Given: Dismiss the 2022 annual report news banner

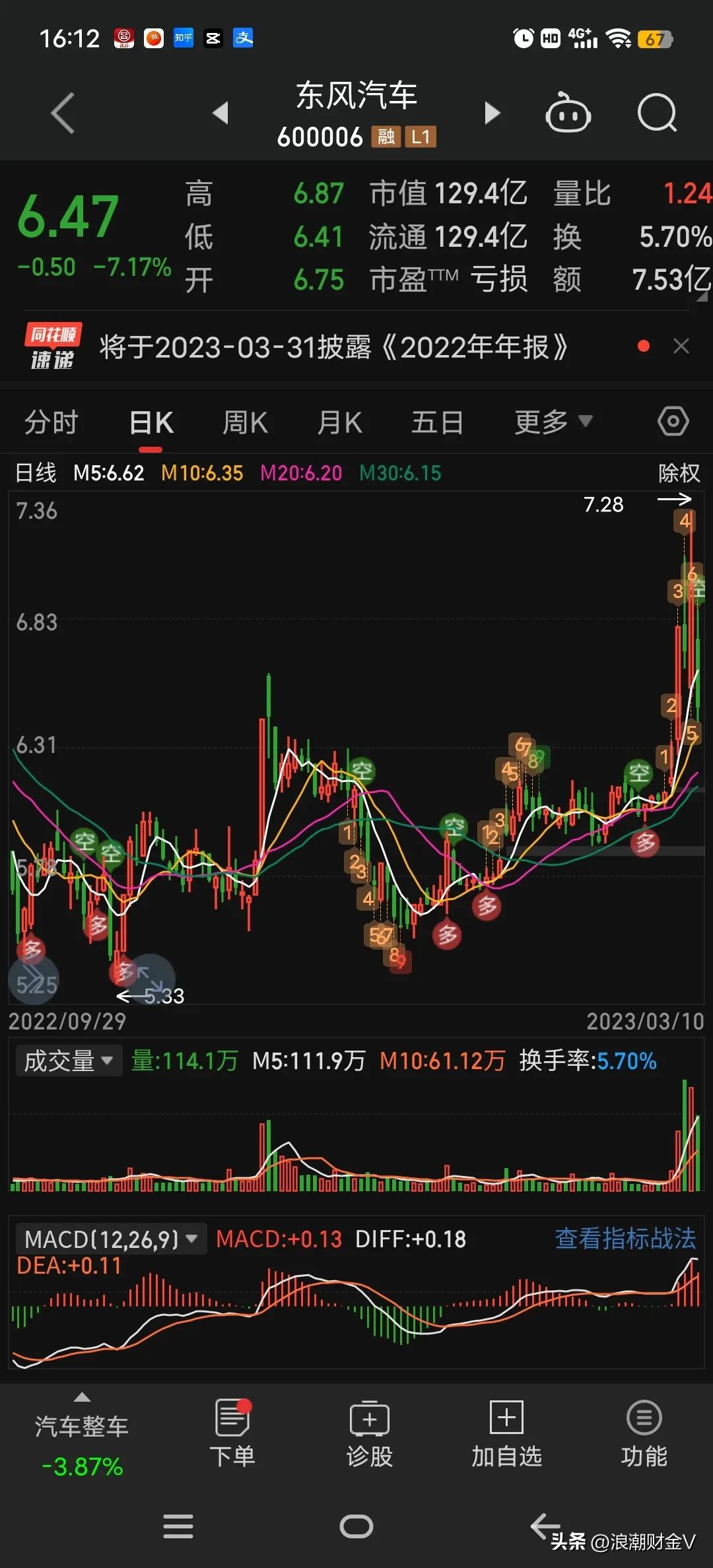Looking at the screenshot, I should point(681,346).
